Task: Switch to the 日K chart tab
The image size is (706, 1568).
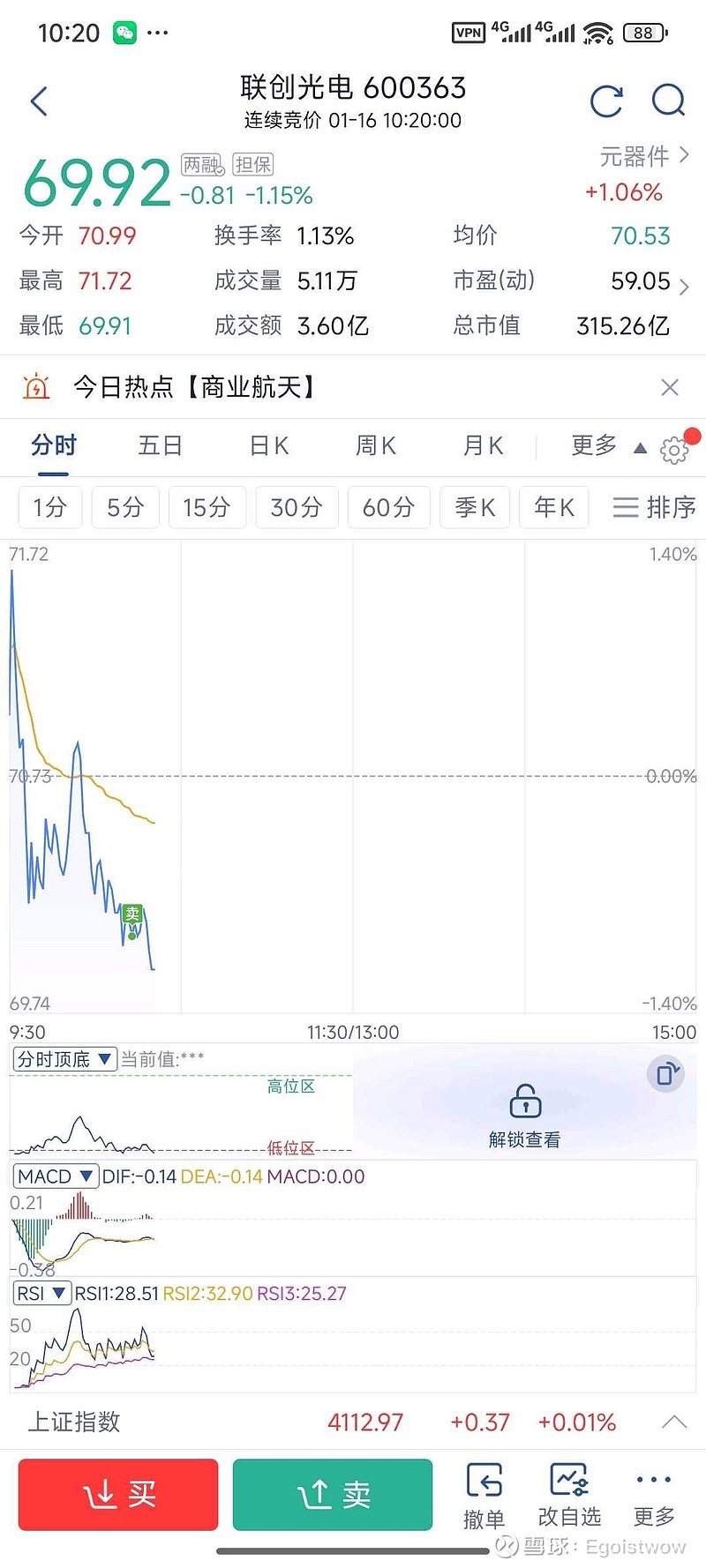Action: pyautogui.click(x=267, y=446)
